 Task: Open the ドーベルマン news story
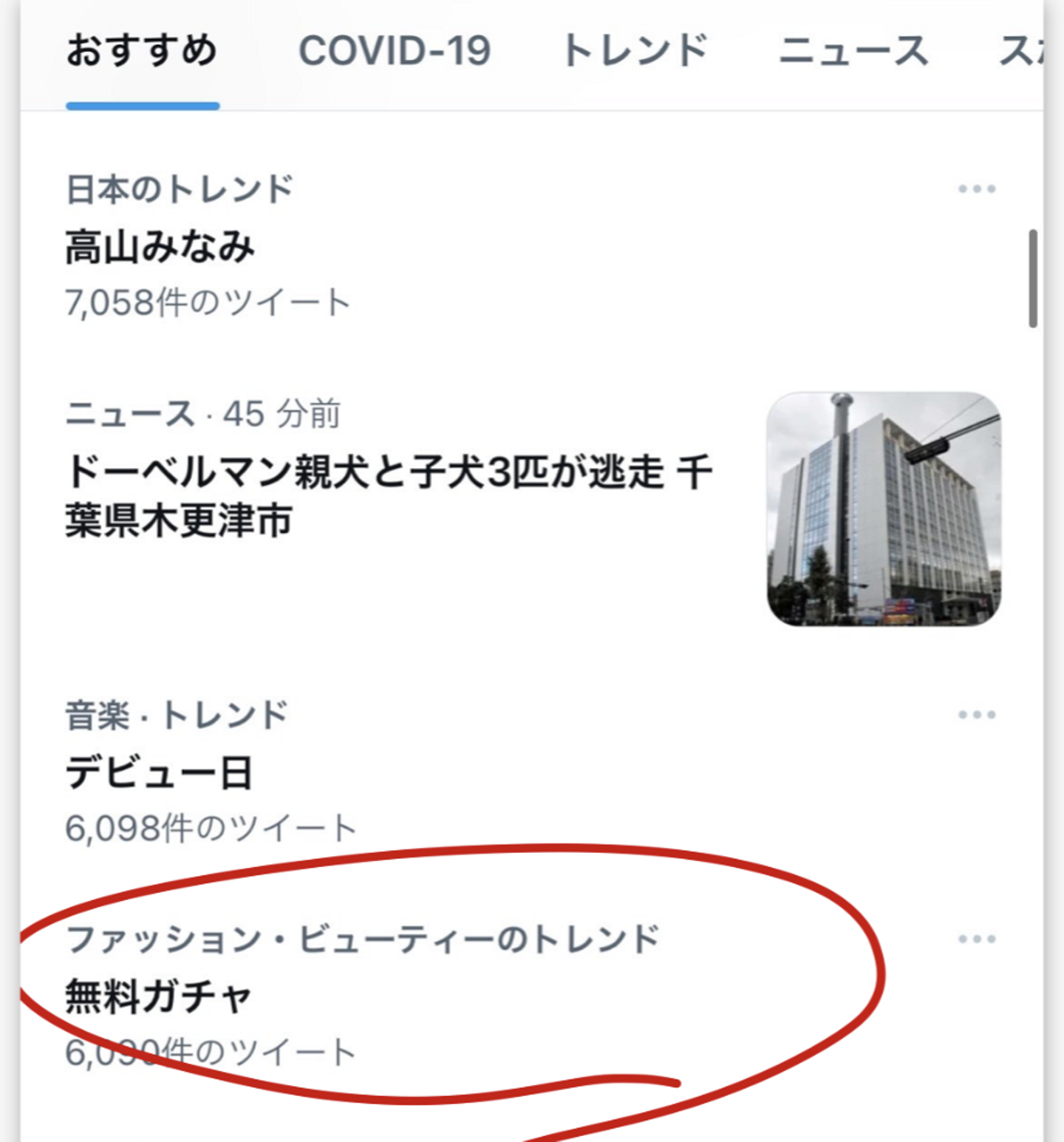(x=389, y=496)
